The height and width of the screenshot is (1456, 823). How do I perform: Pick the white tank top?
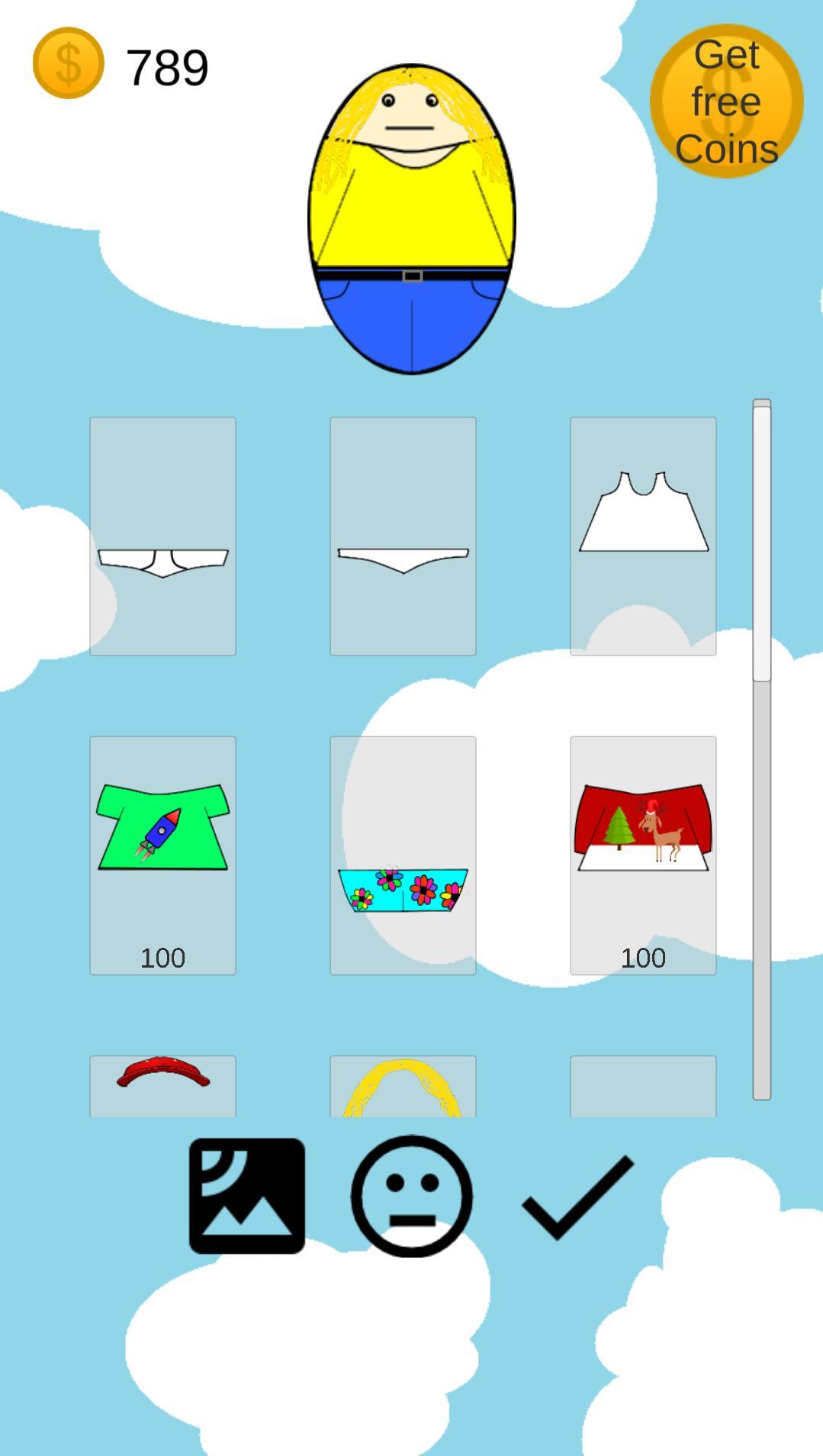pyautogui.click(x=643, y=536)
